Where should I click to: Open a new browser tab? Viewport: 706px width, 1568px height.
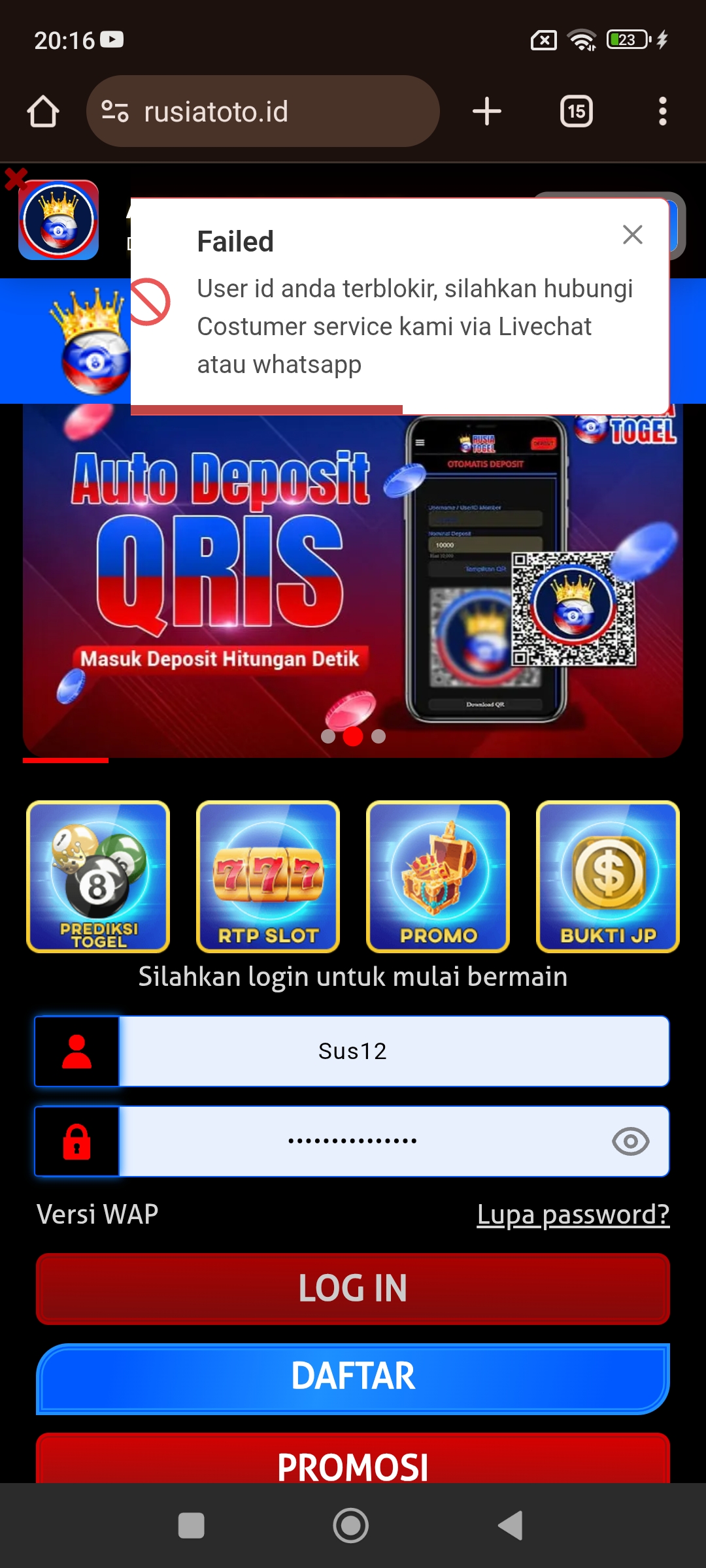[x=487, y=112]
